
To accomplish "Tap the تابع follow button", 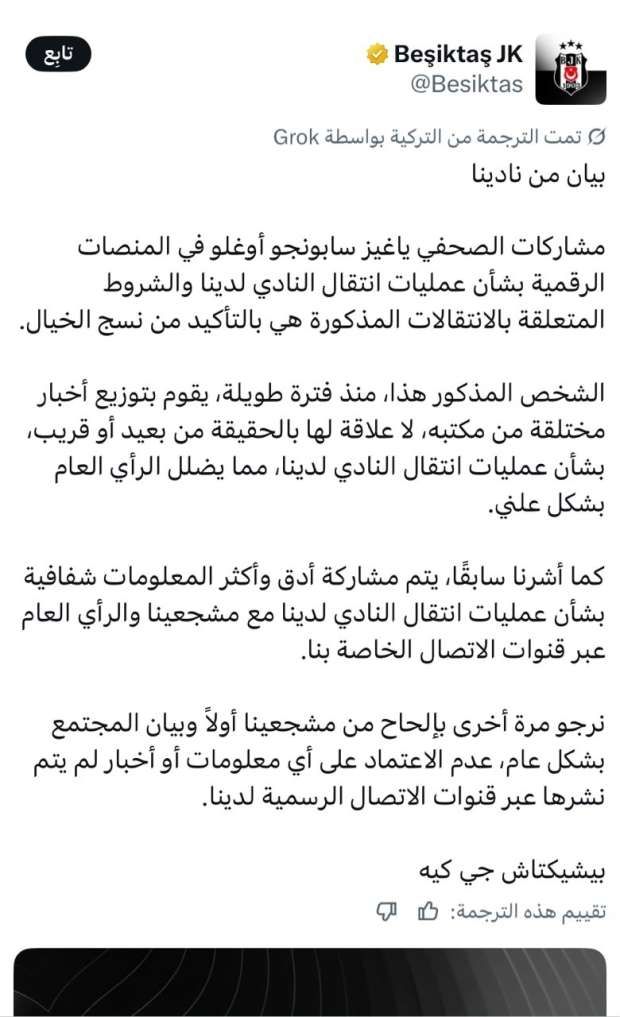I will coord(58,54).
